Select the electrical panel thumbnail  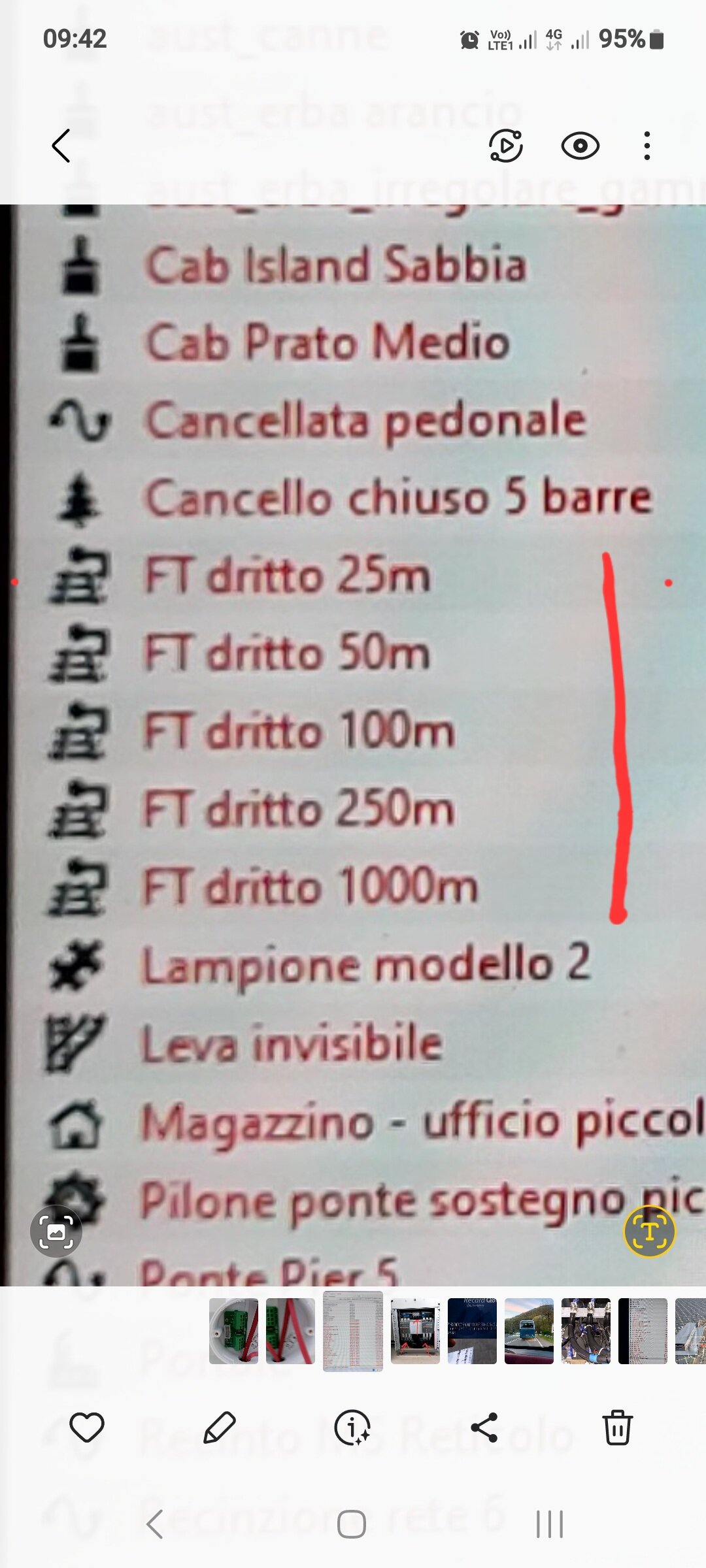[415, 1331]
